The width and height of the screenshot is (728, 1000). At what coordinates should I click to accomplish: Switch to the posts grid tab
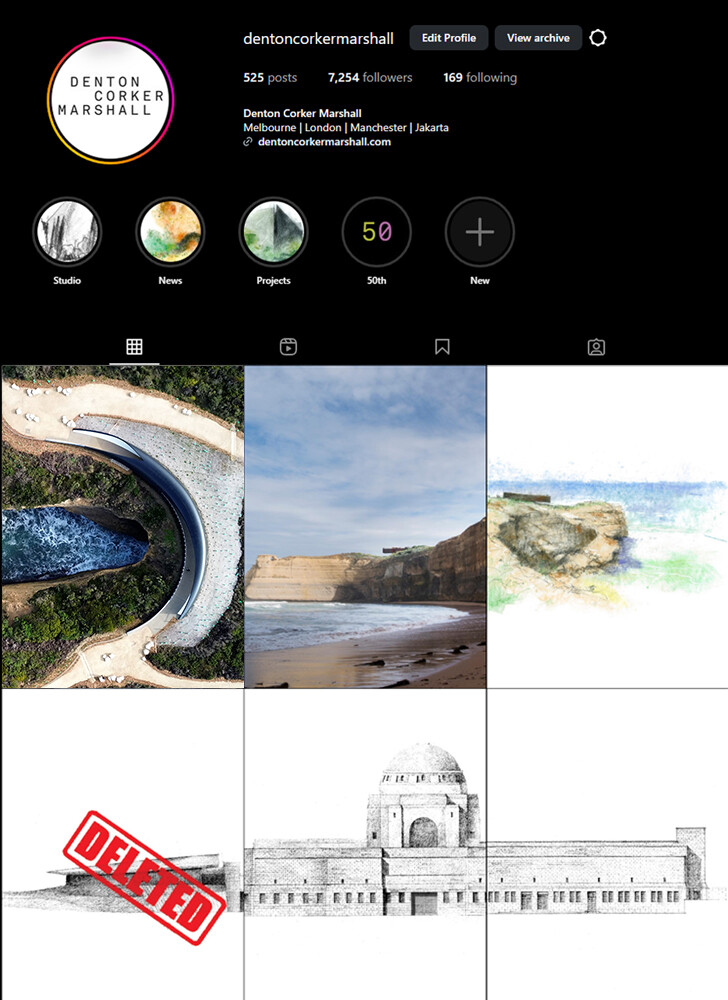(x=134, y=347)
